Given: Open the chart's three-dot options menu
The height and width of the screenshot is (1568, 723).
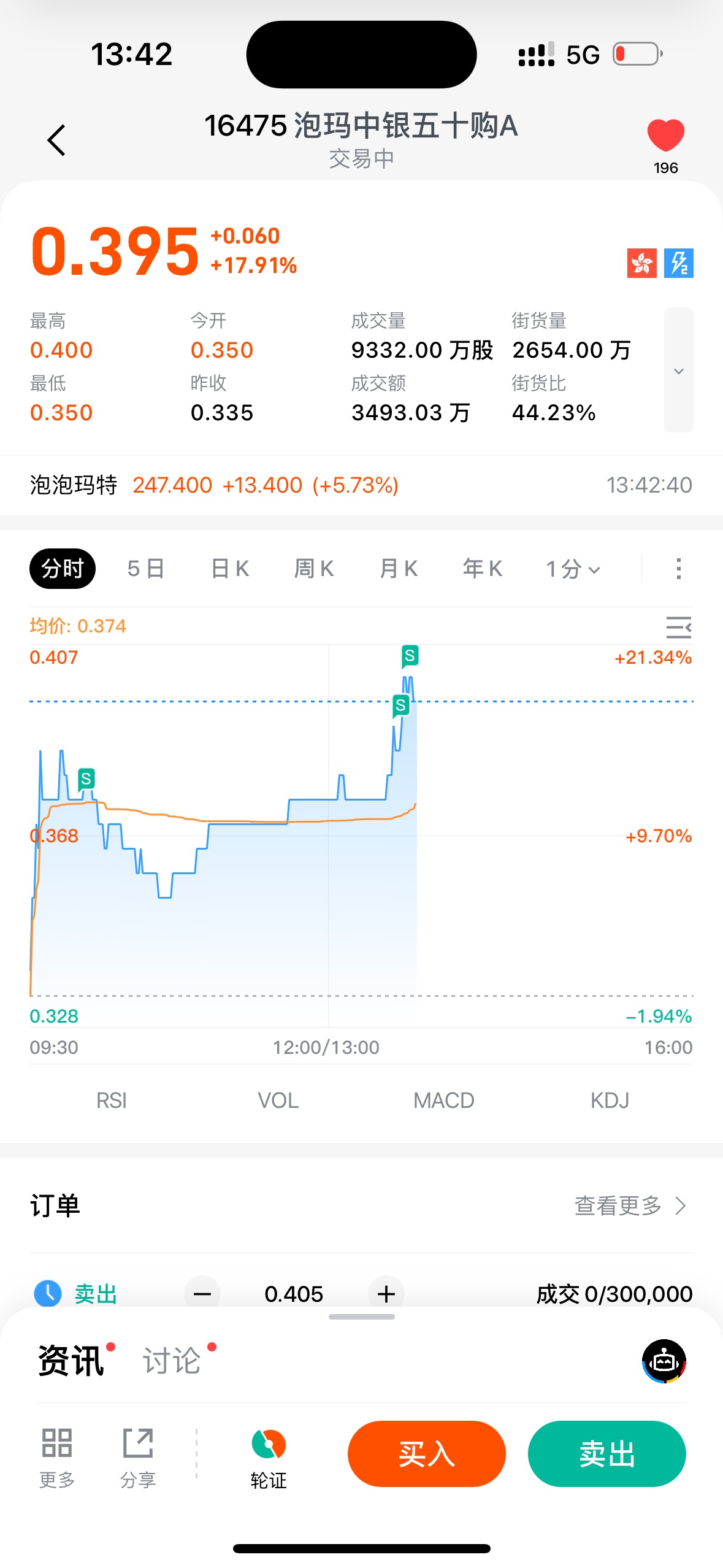Looking at the screenshot, I should click(x=678, y=569).
